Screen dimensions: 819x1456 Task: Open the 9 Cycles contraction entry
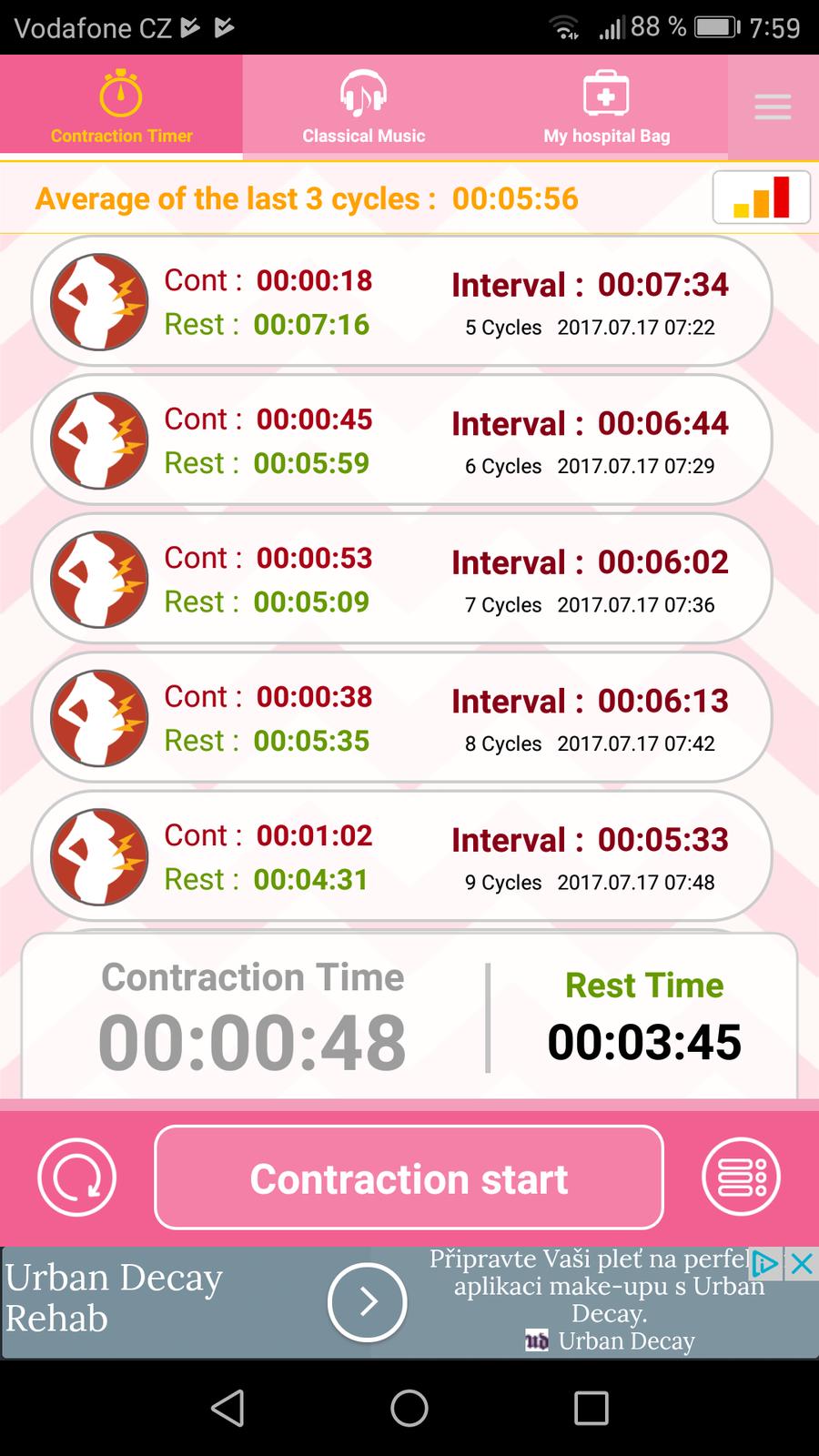point(401,857)
